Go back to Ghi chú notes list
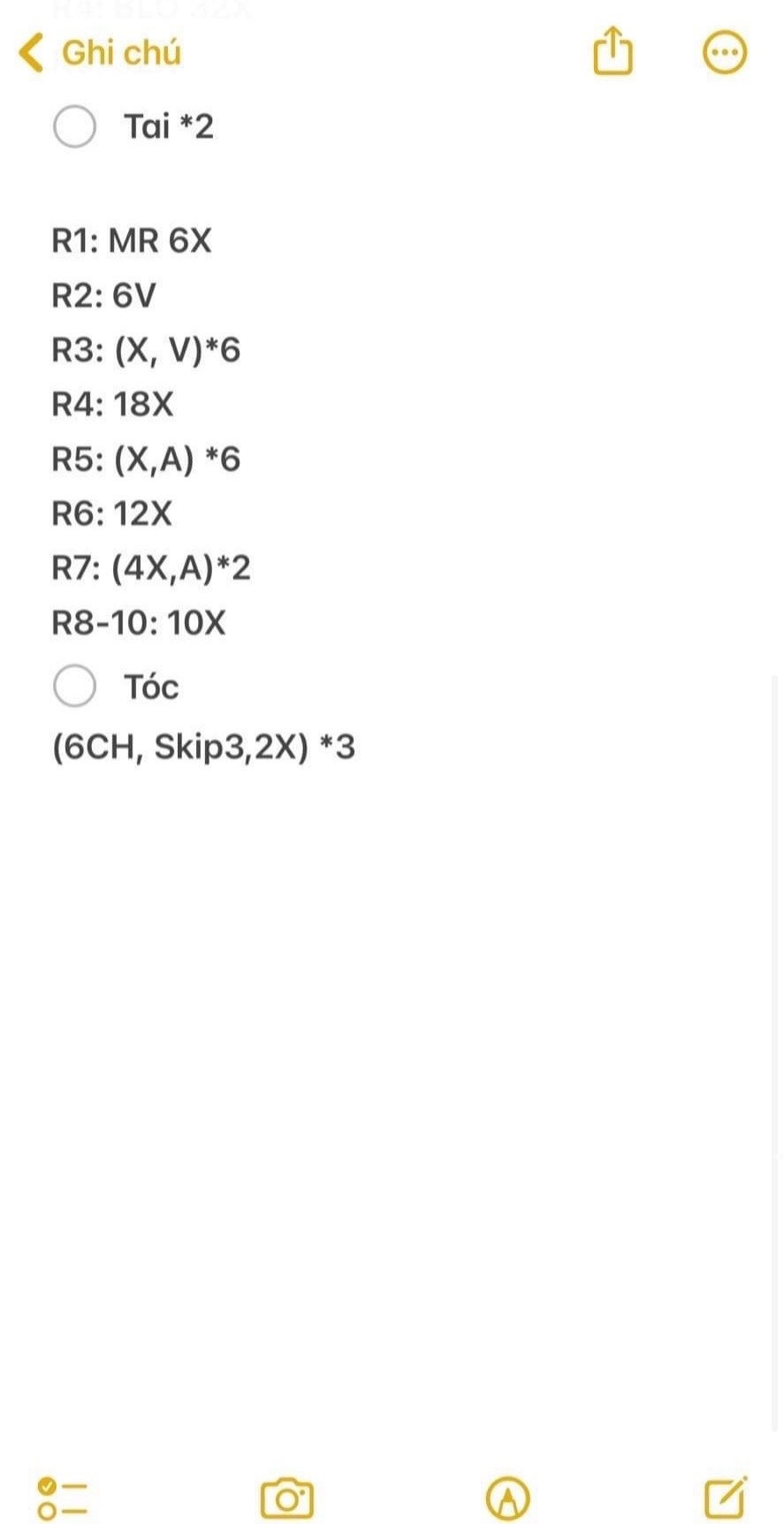 pyautogui.click(x=99, y=52)
